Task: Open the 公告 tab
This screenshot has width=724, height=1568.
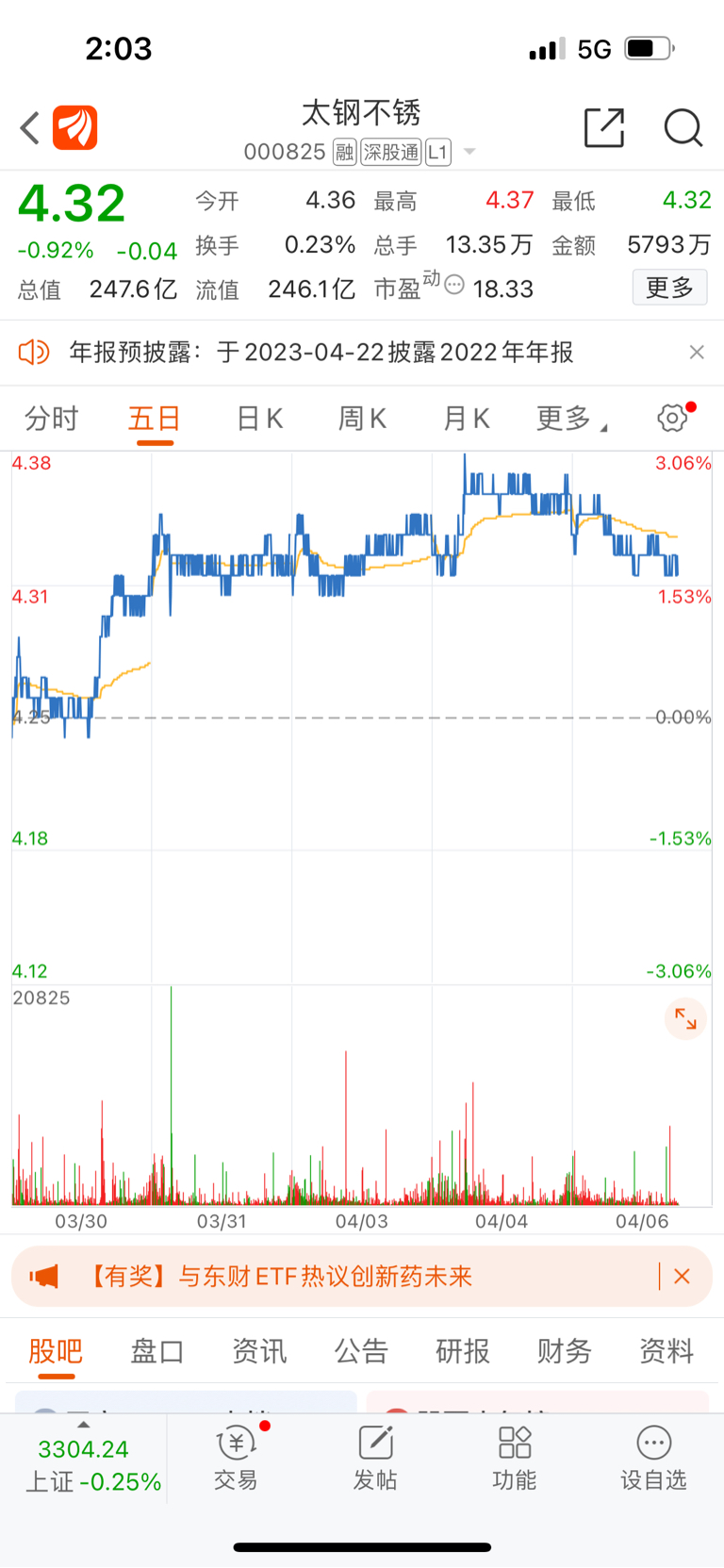Action: point(361,1351)
